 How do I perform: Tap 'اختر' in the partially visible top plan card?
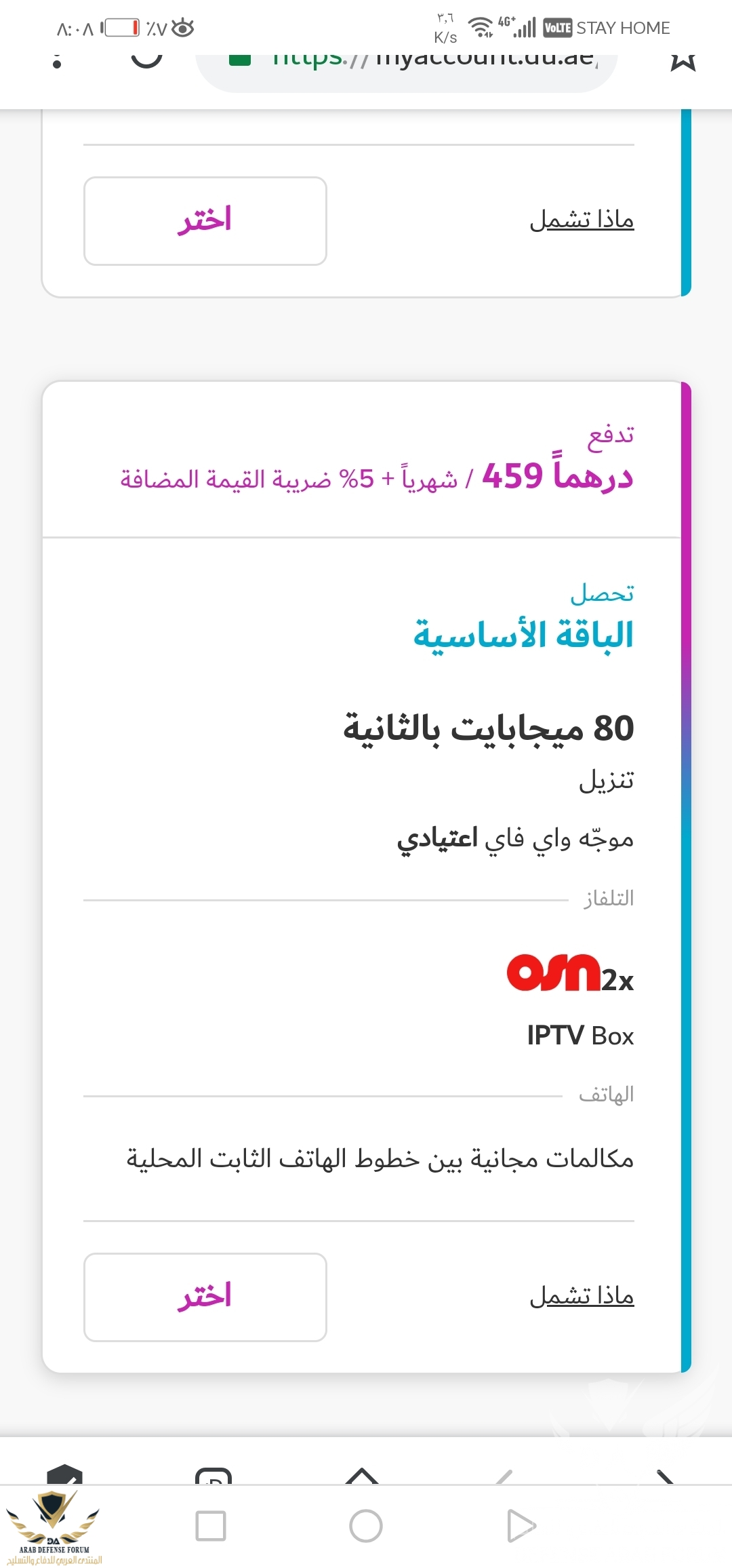[205, 221]
